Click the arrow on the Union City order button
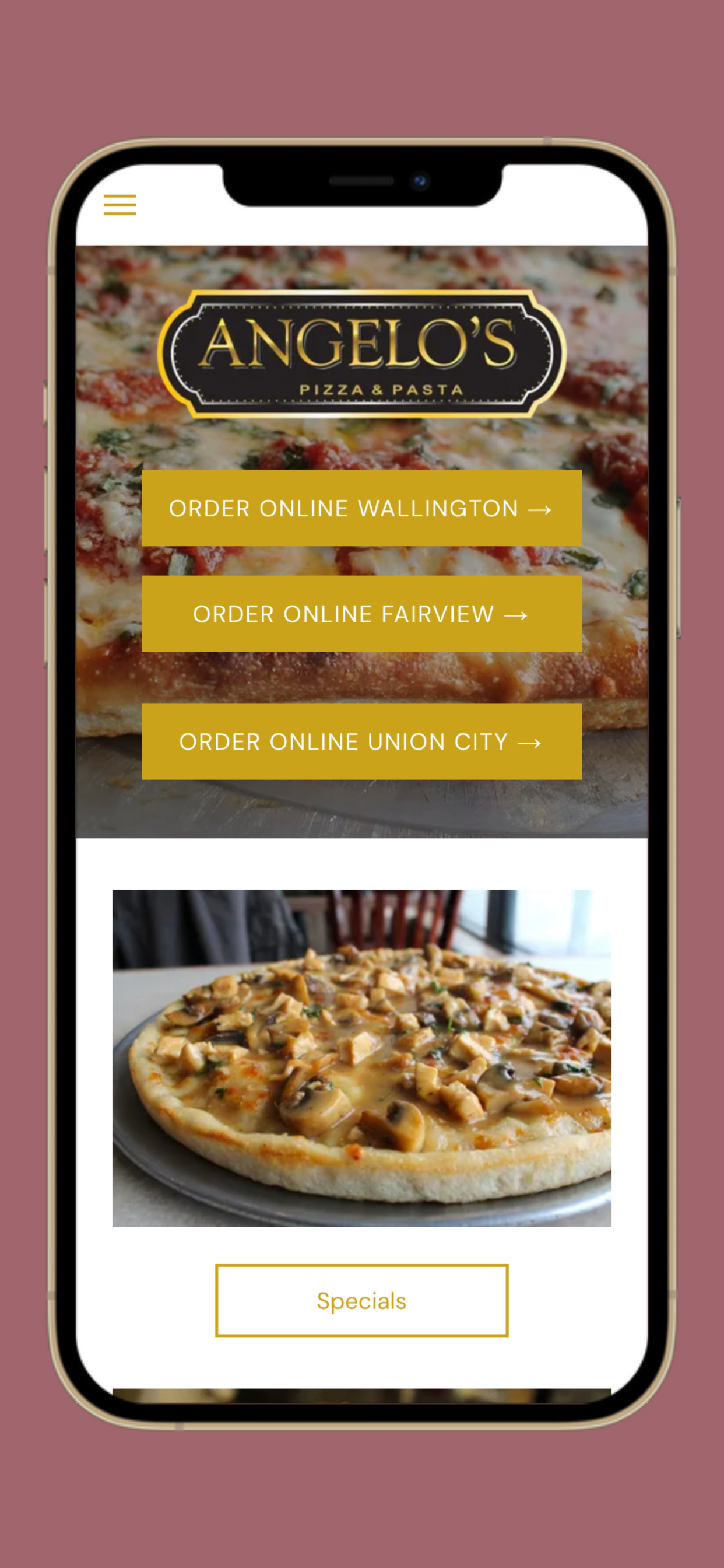The image size is (724, 1568). point(530,741)
